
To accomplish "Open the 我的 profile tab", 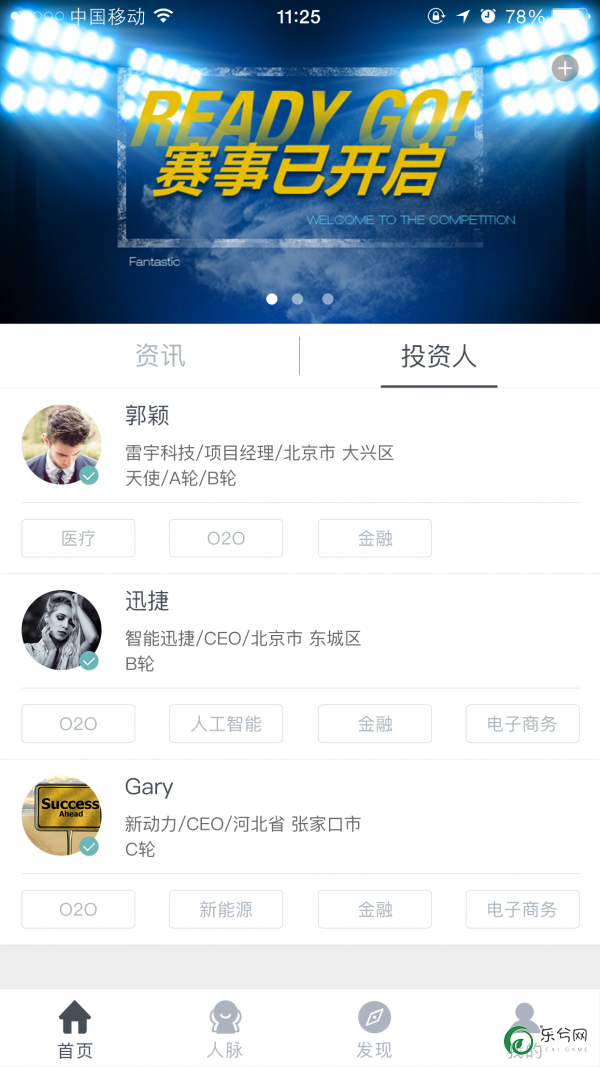I will pyautogui.click(x=524, y=1030).
